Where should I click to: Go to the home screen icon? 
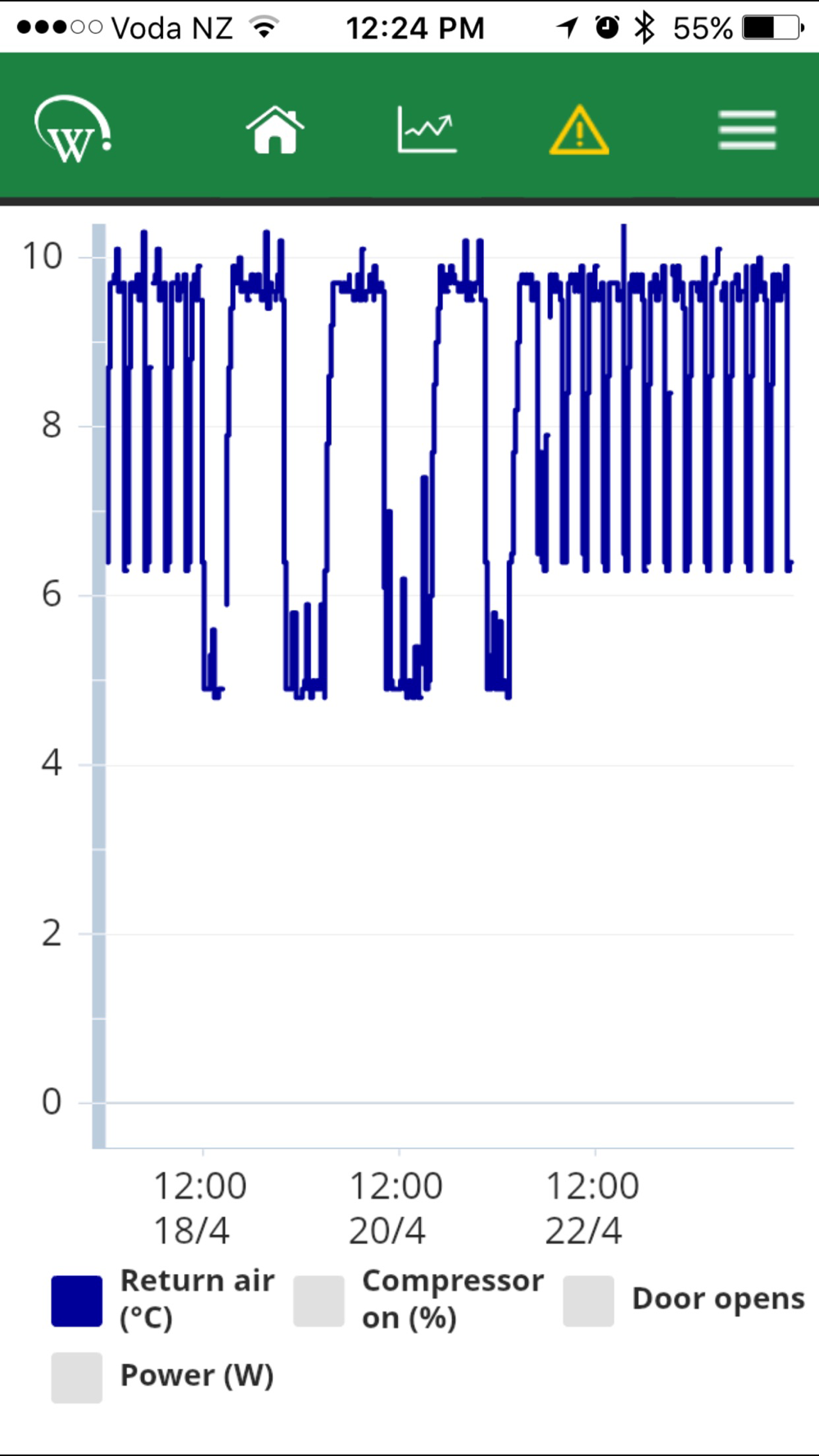click(x=275, y=129)
